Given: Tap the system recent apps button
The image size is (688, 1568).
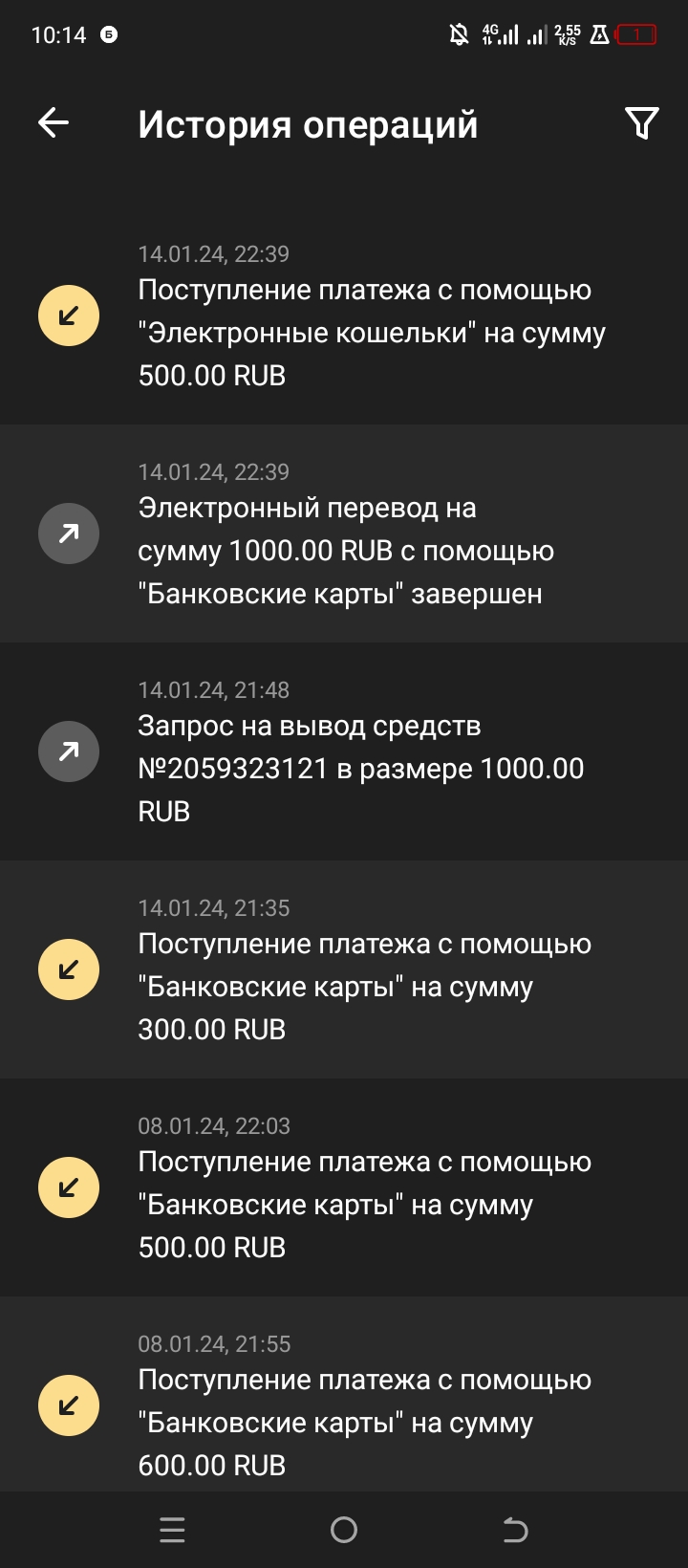Looking at the screenshot, I should point(172,1530).
